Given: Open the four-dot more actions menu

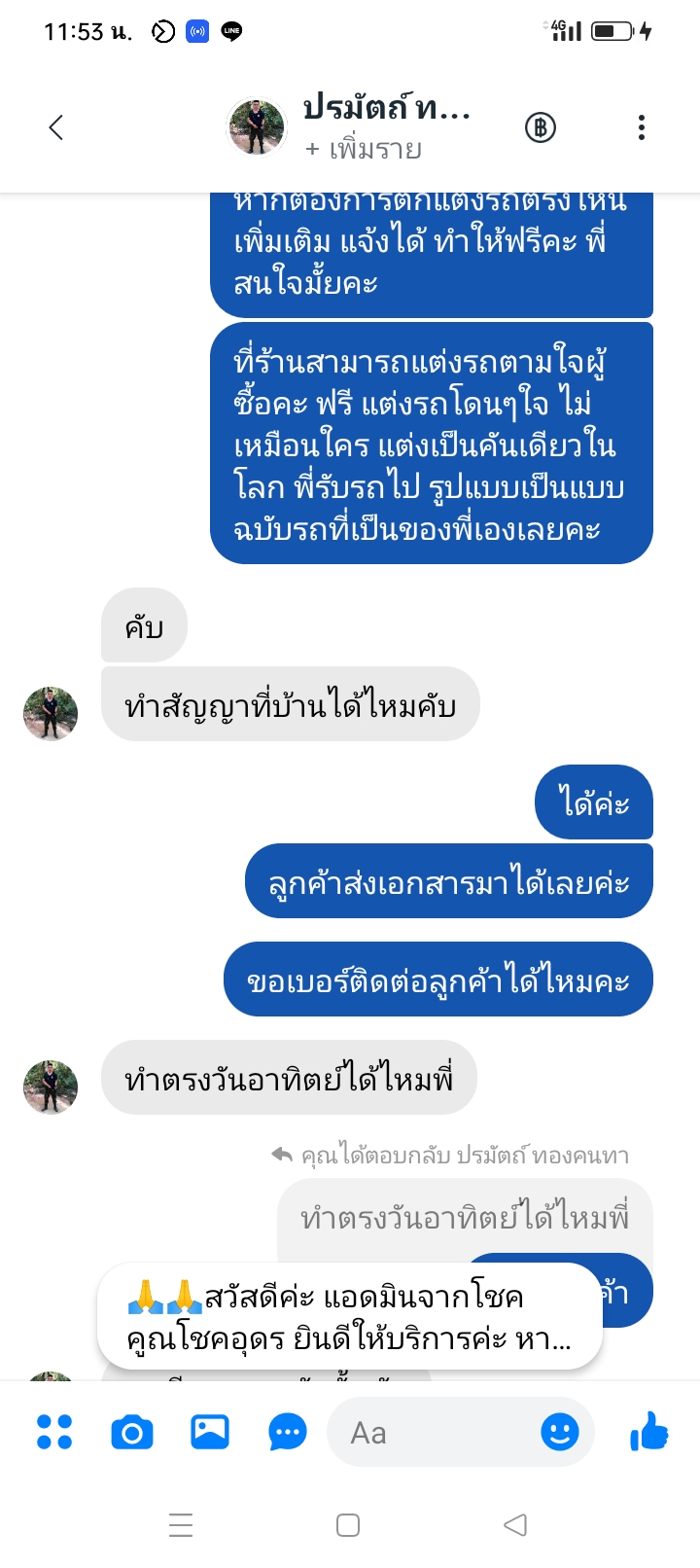Looking at the screenshot, I should click(54, 1432).
